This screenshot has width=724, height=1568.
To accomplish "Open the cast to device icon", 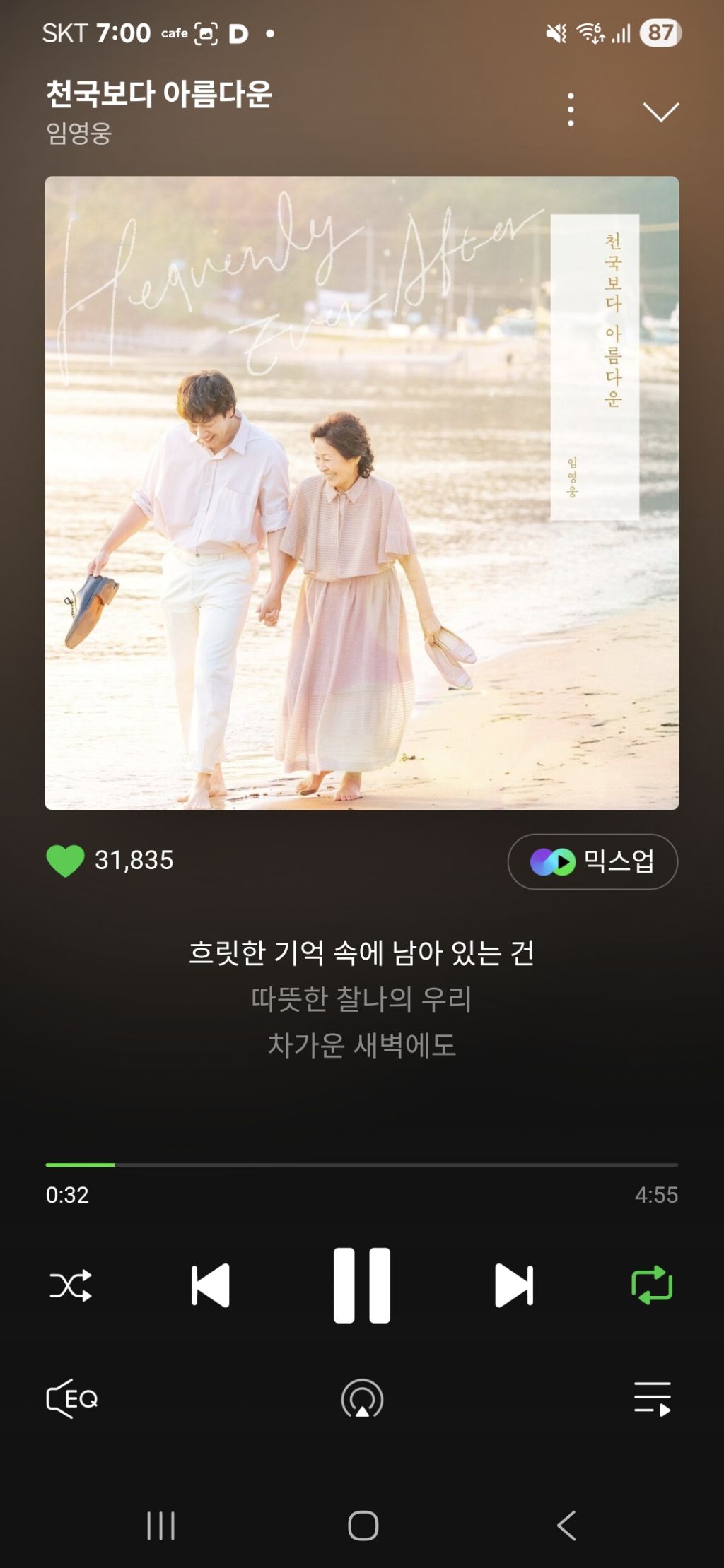I will click(x=362, y=1398).
